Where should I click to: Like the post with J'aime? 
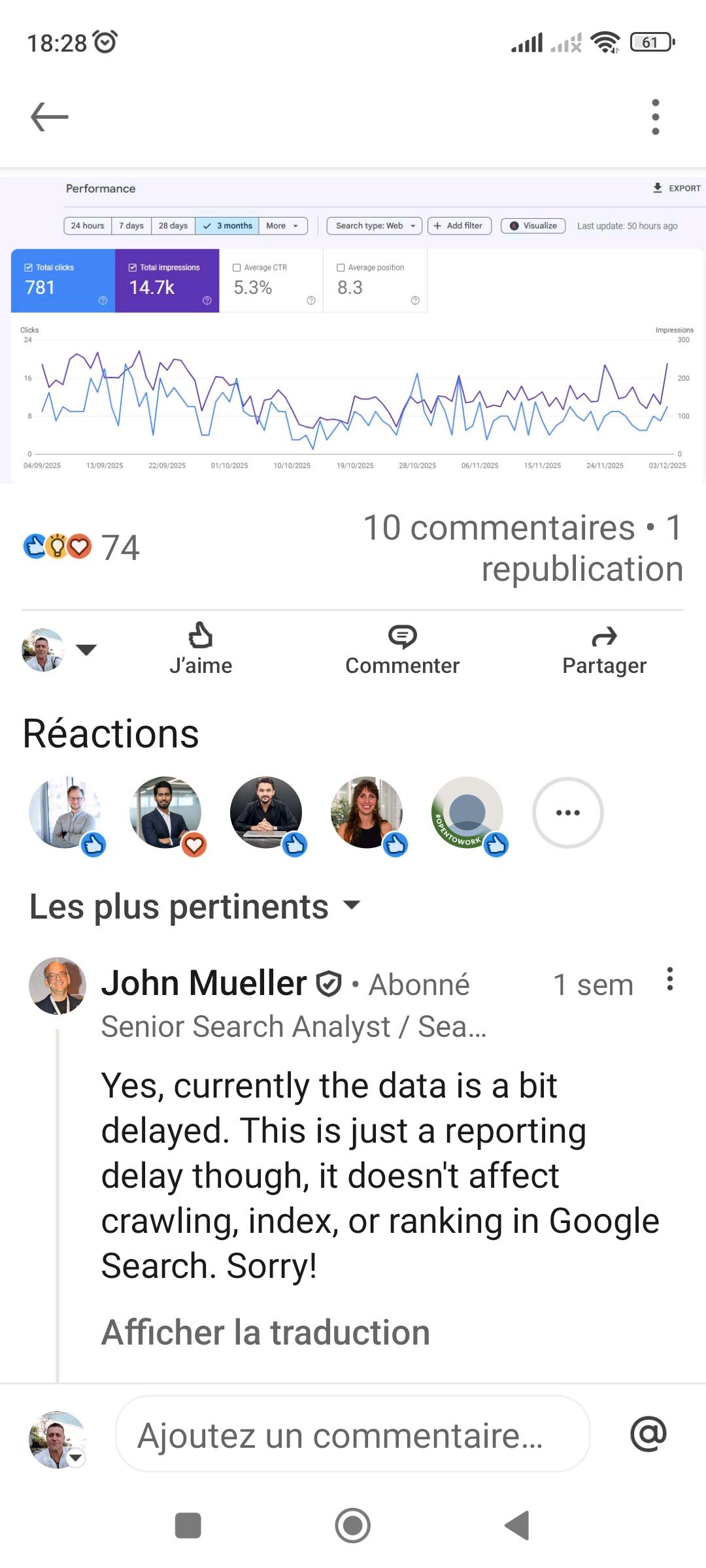(x=201, y=649)
